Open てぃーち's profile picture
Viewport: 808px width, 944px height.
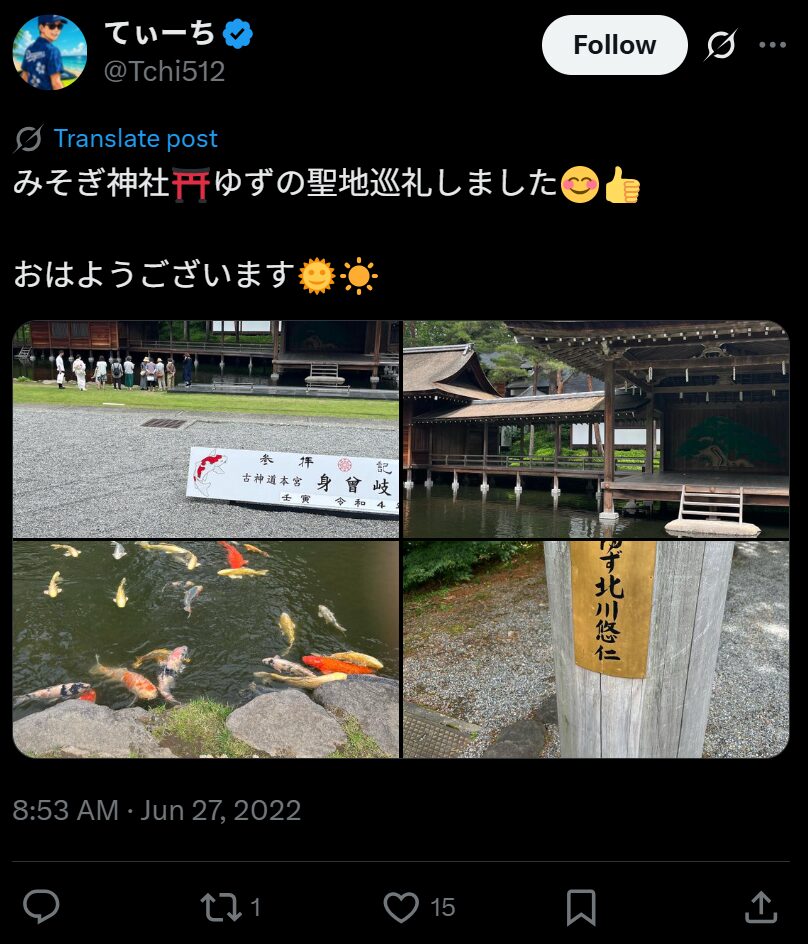pos(50,52)
